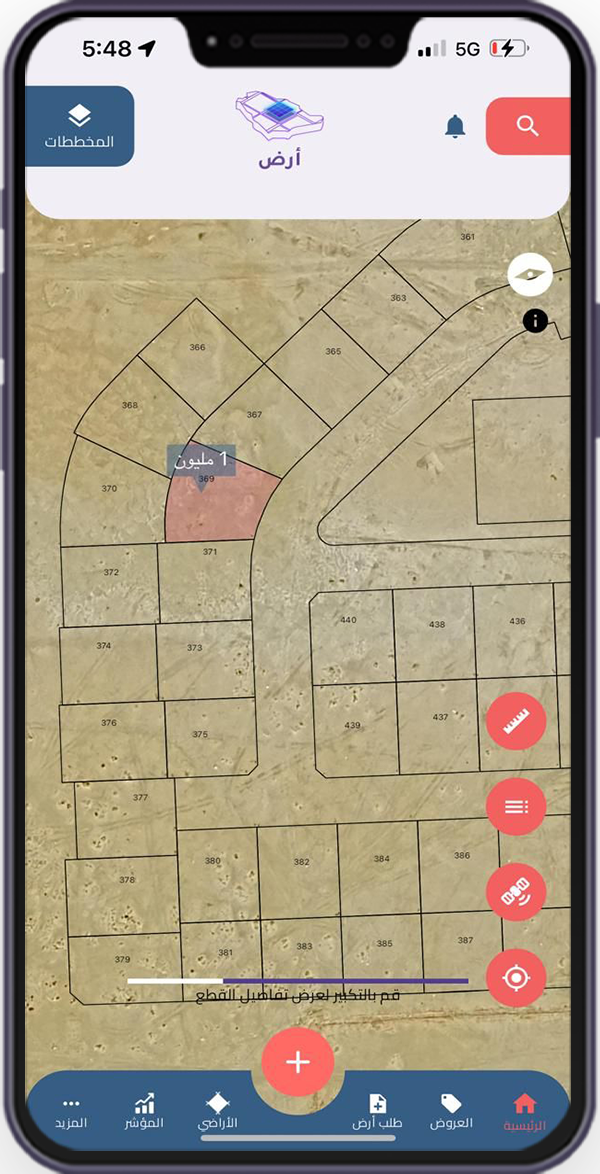Open the المخططات layers button
The width and height of the screenshot is (600, 1174).
tap(79, 126)
